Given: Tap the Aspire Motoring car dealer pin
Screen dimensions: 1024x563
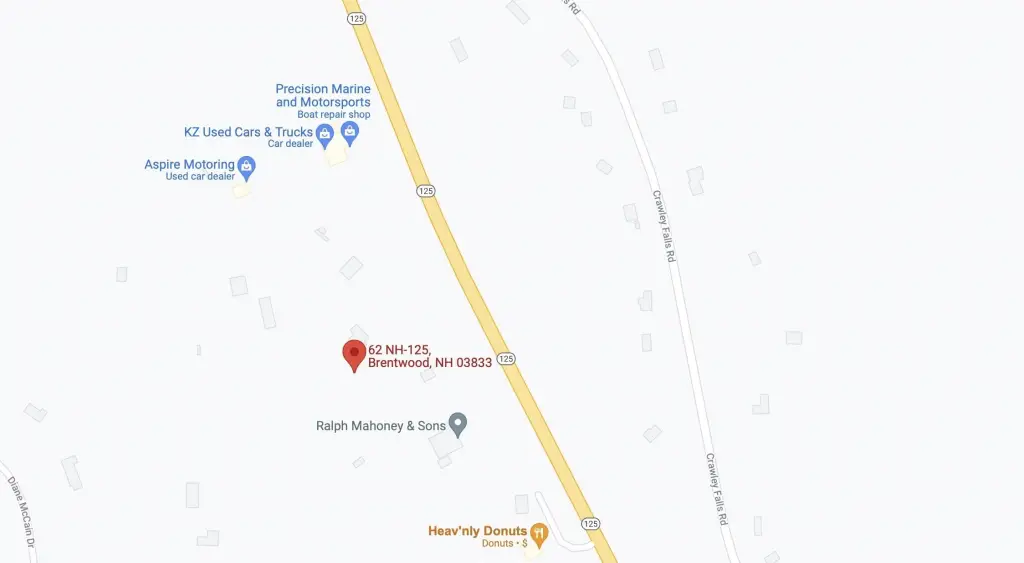Looking at the screenshot, I should 246,166.
